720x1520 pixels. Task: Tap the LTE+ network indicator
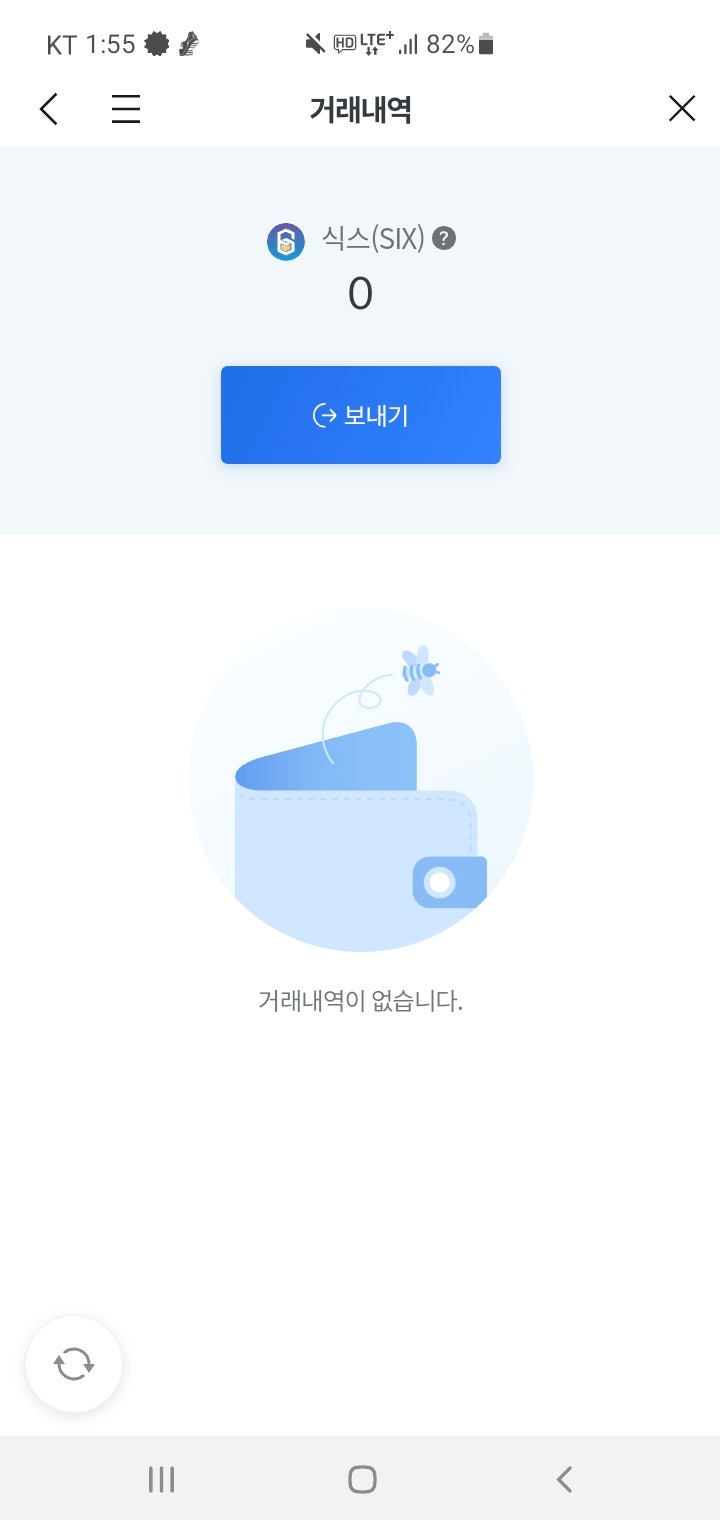377,42
